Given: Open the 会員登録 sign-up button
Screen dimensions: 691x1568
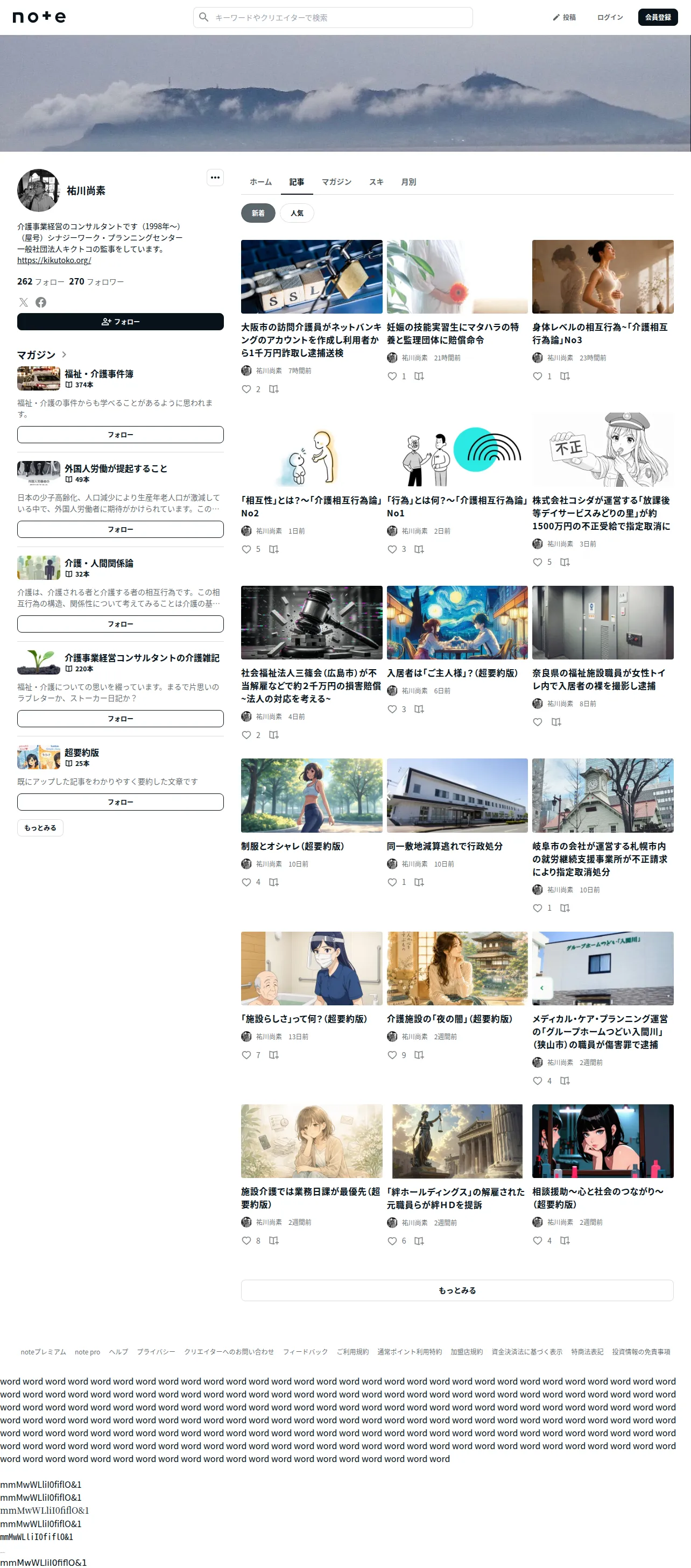Looking at the screenshot, I should click(x=658, y=17).
